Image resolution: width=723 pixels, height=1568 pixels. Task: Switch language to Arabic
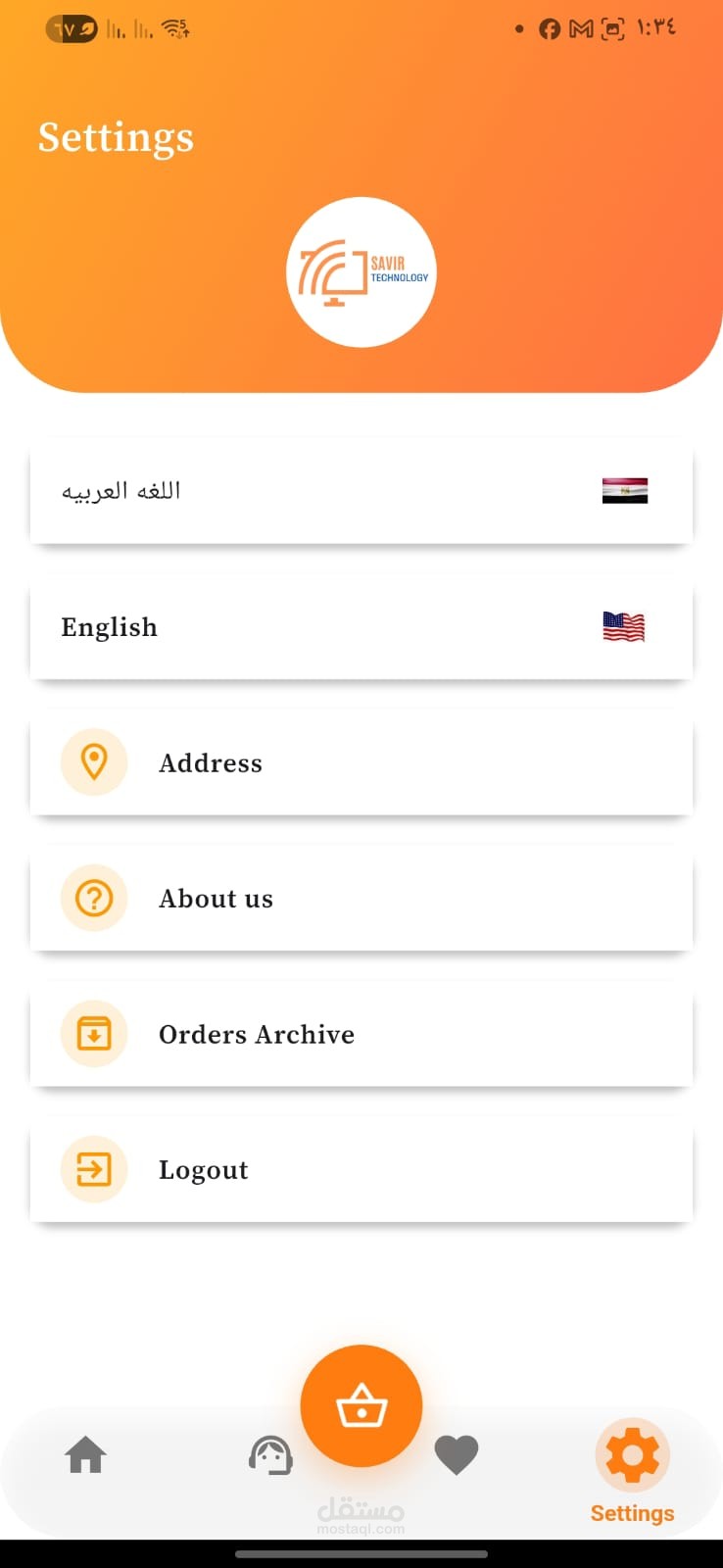click(x=361, y=491)
